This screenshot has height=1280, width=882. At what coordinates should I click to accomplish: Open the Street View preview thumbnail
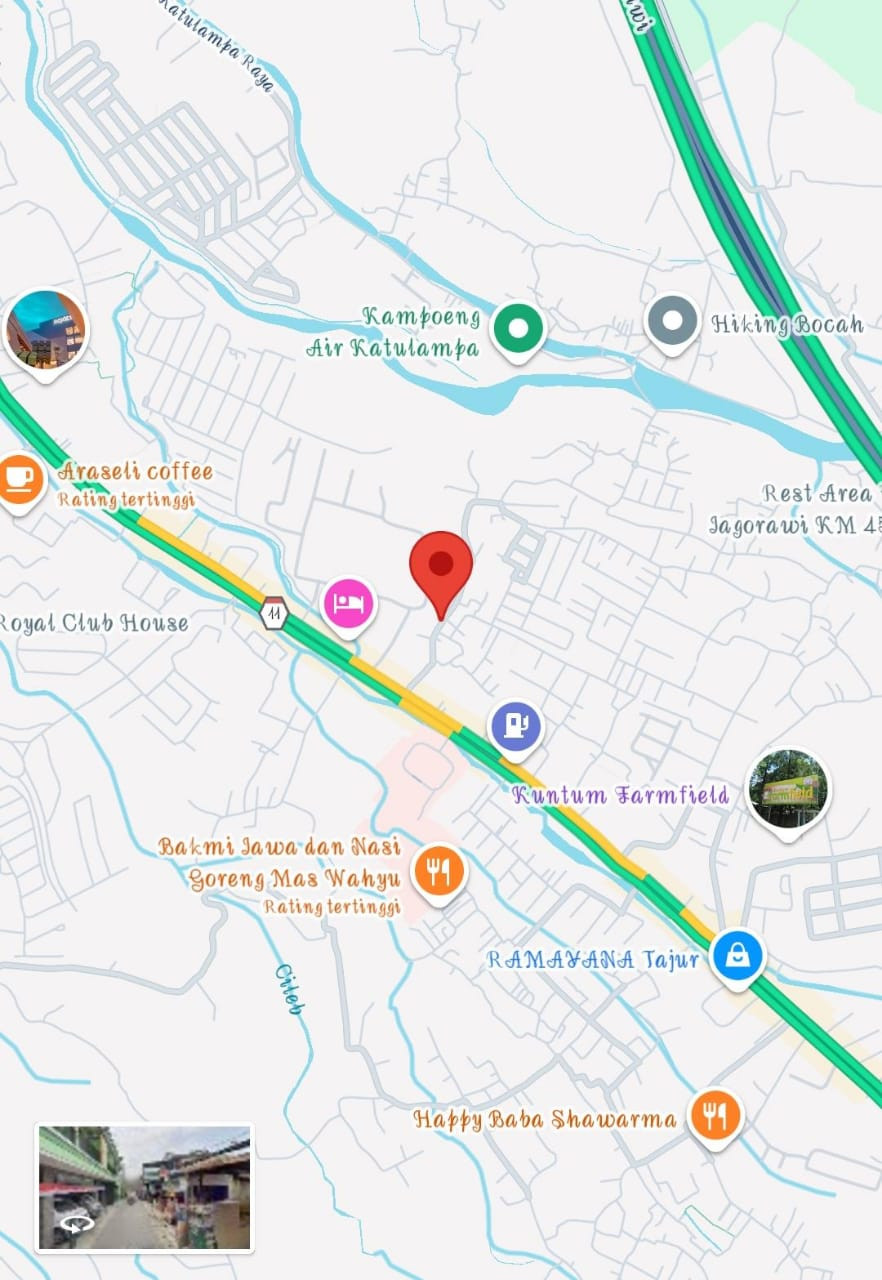(144, 1187)
